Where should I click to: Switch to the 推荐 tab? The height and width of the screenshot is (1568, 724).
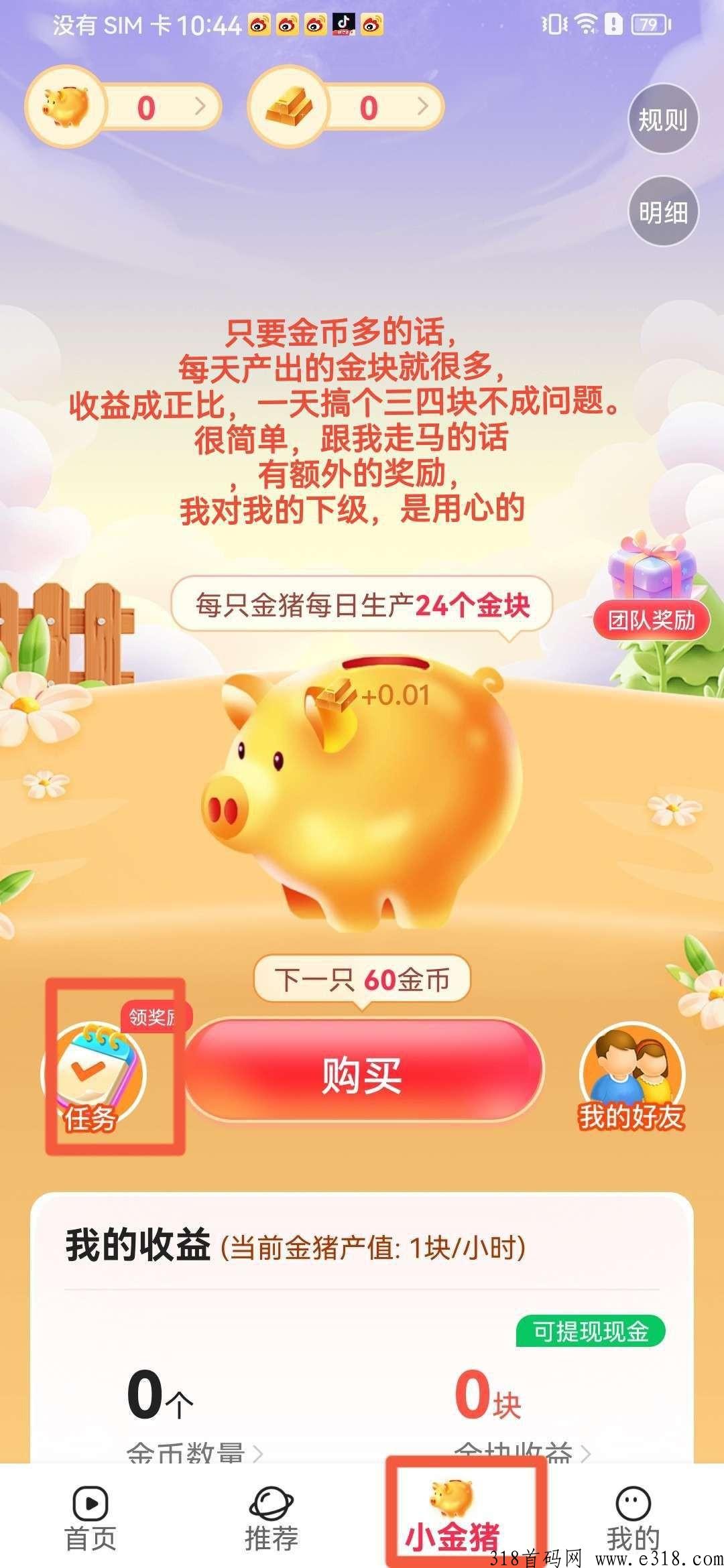271,1518
